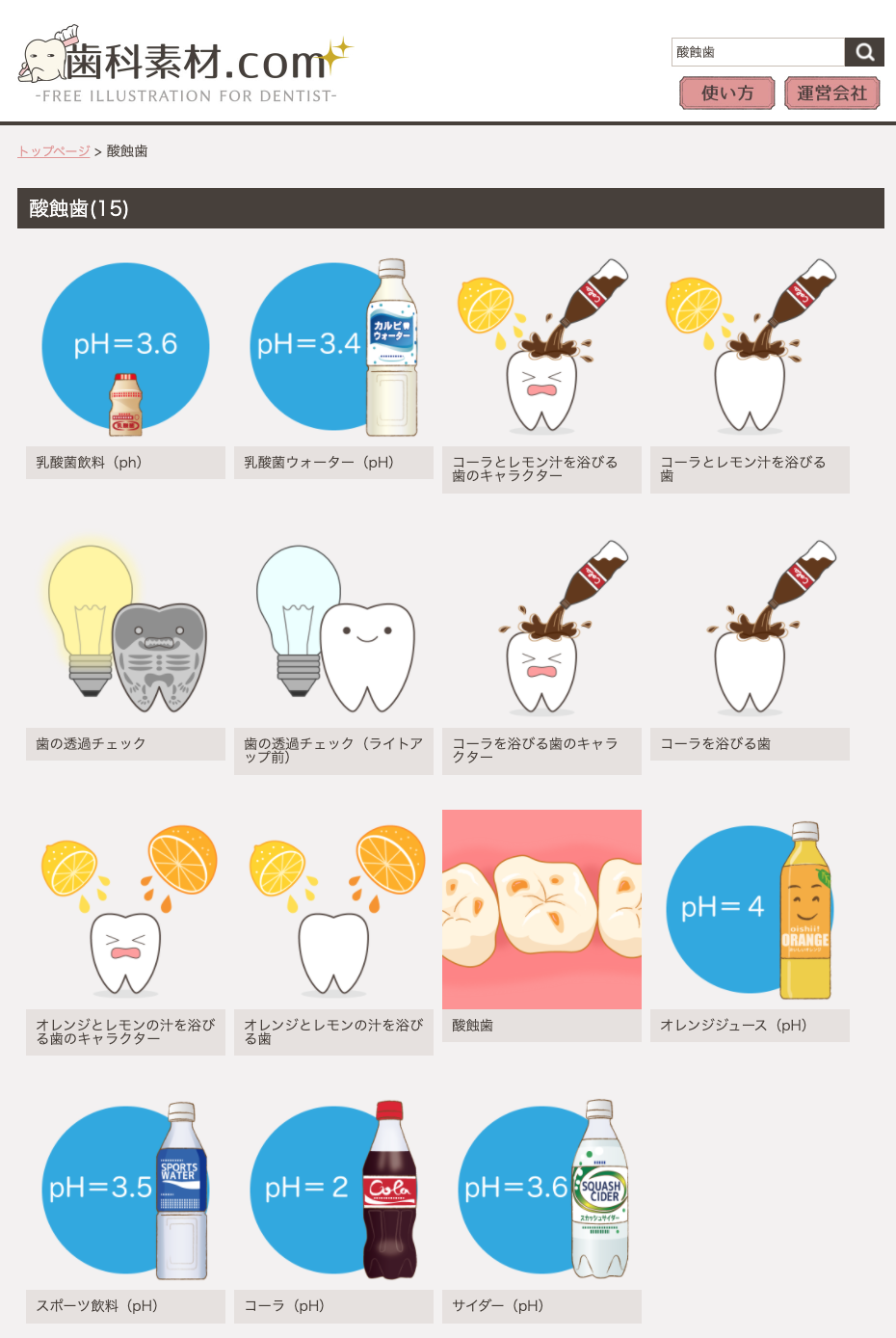The image size is (896, 1338).
Task: Tap the 歯科素材.com site logo
Action: coord(185,66)
